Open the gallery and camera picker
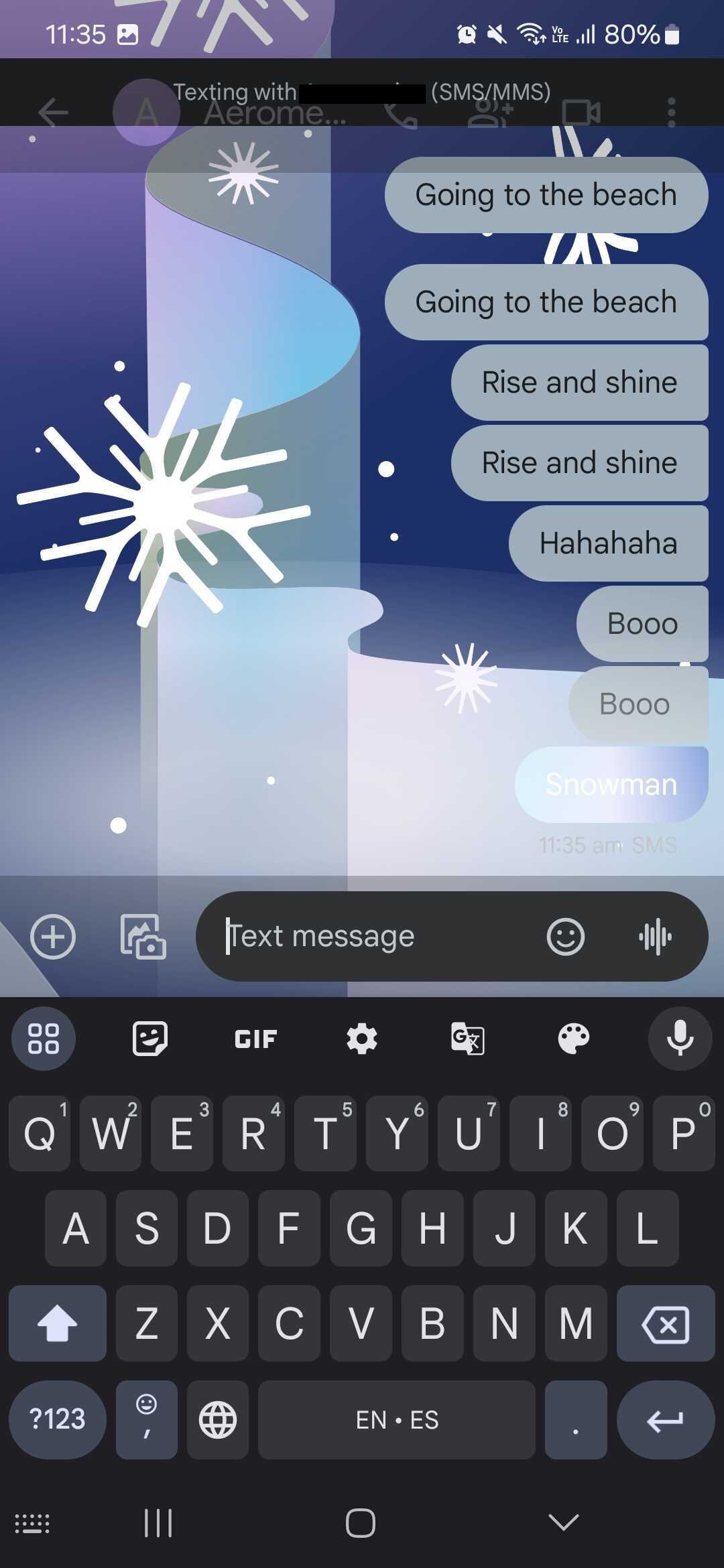 tap(143, 936)
